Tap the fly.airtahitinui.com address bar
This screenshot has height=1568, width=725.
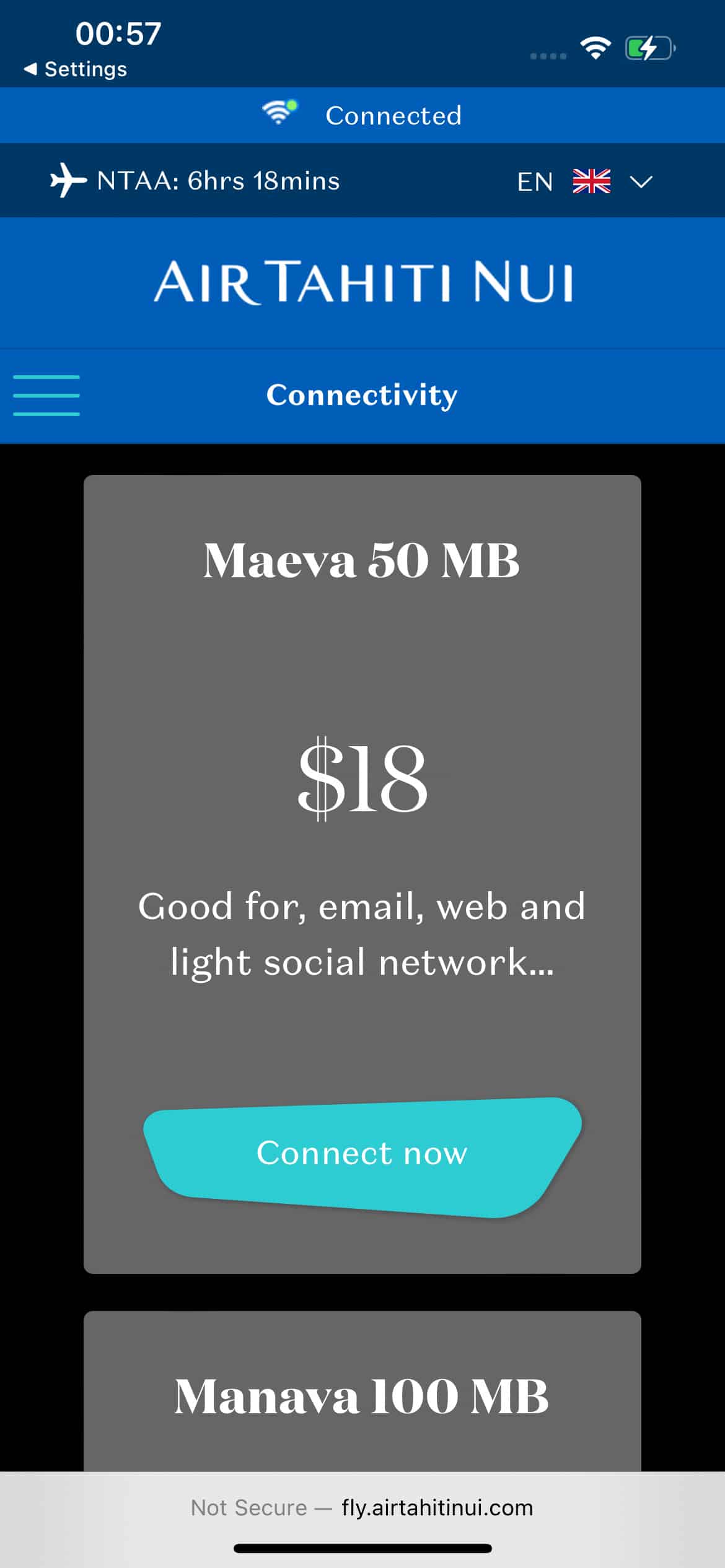tap(362, 1507)
